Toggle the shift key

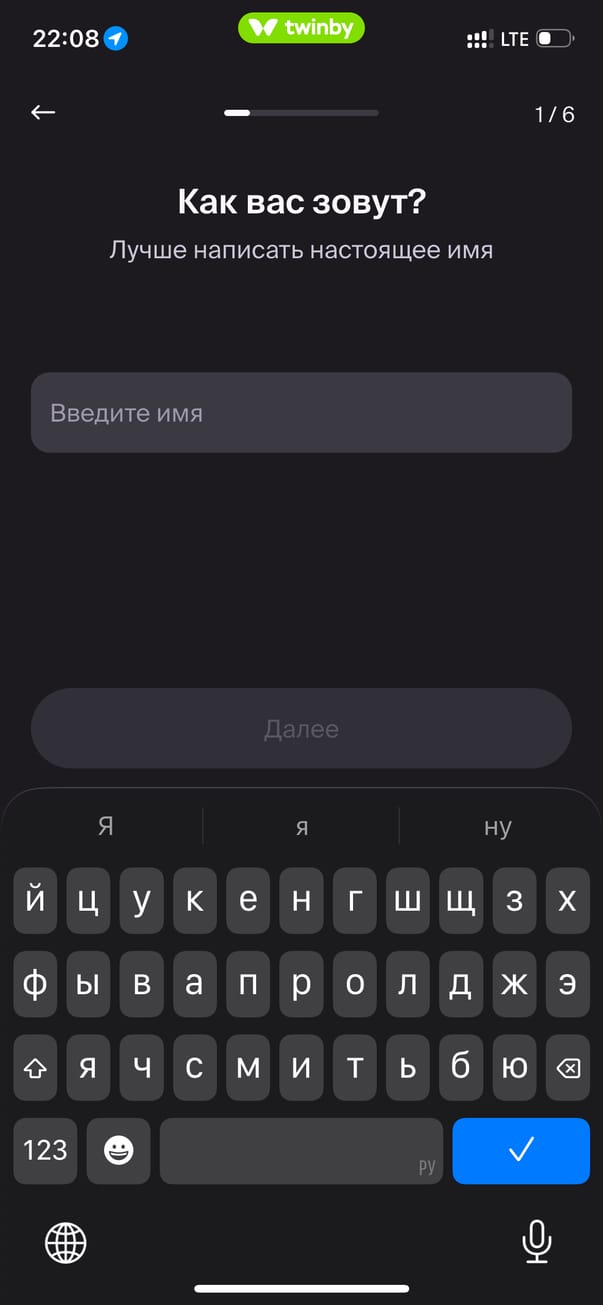tap(35, 1068)
